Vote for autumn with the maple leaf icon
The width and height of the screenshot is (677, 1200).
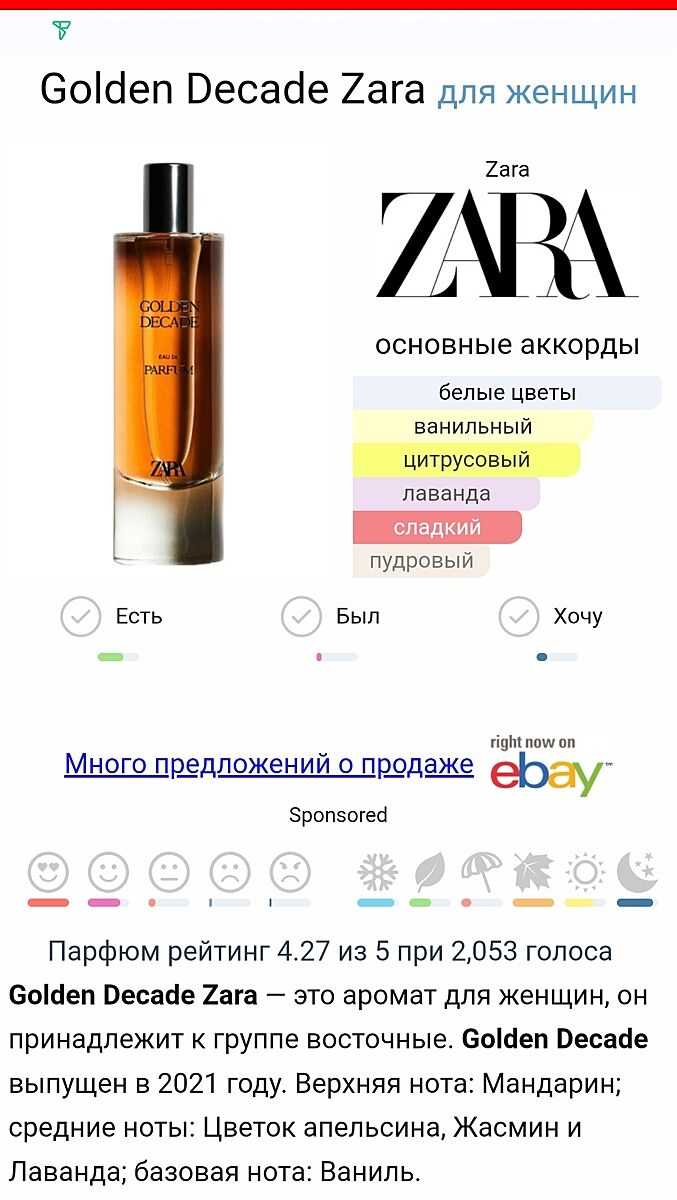[533, 872]
